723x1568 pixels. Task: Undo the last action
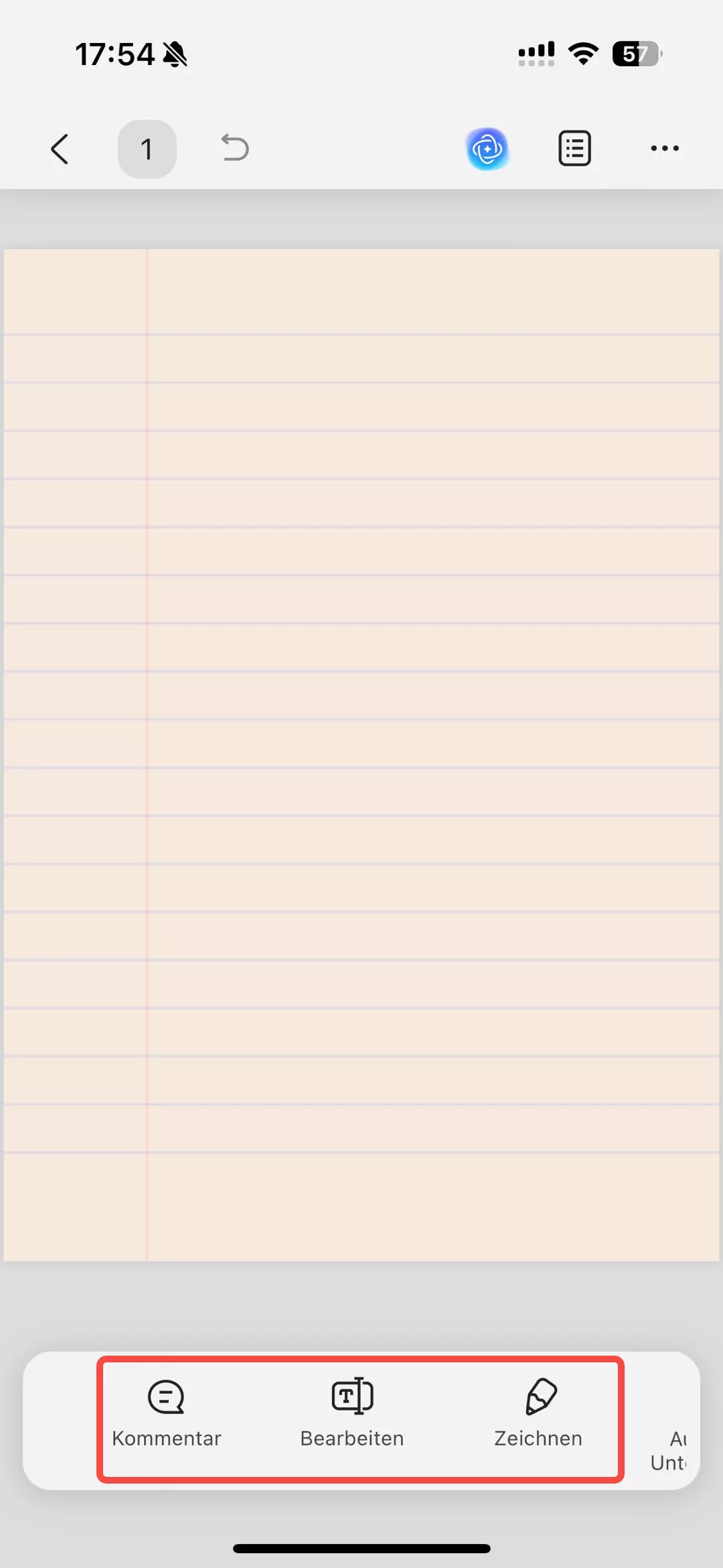(235, 148)
